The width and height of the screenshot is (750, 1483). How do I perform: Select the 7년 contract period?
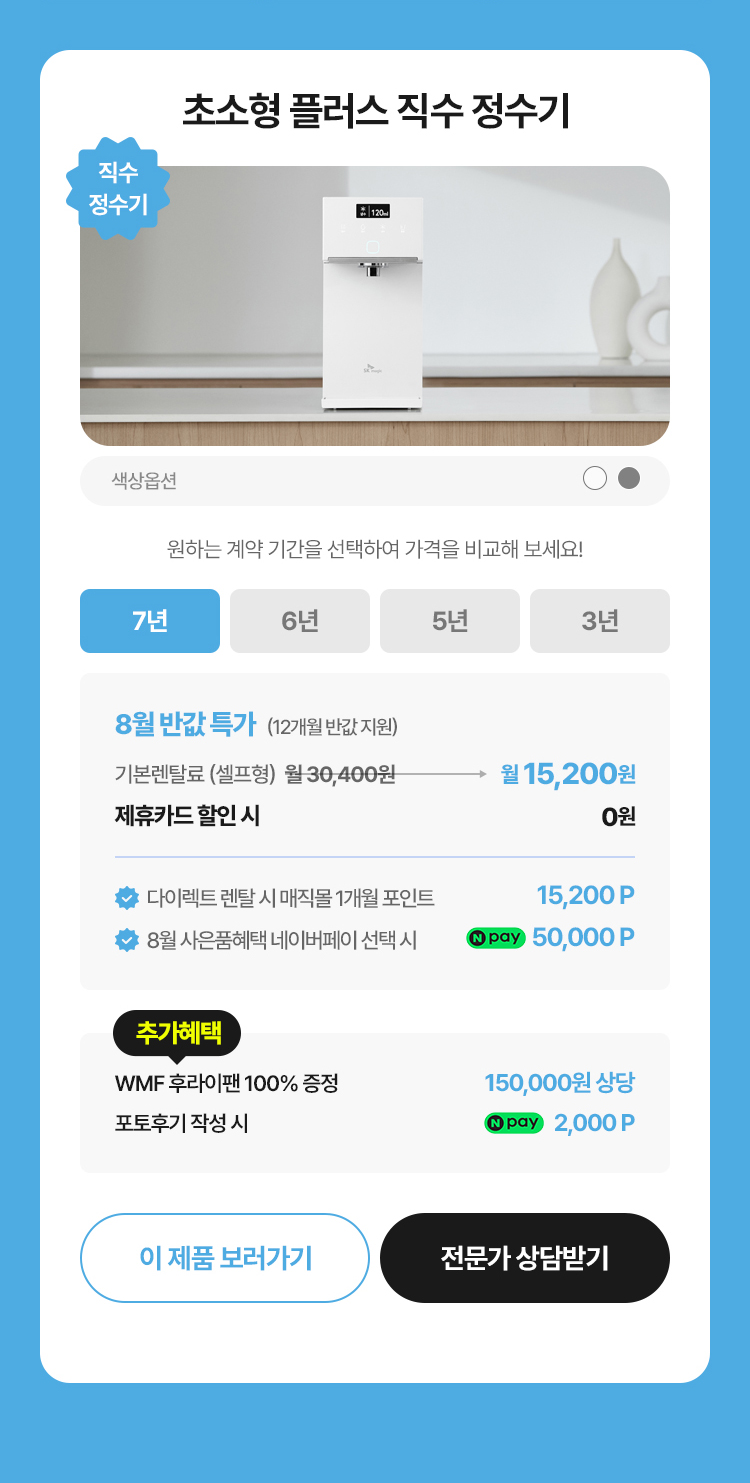click(x=150, y=621)
